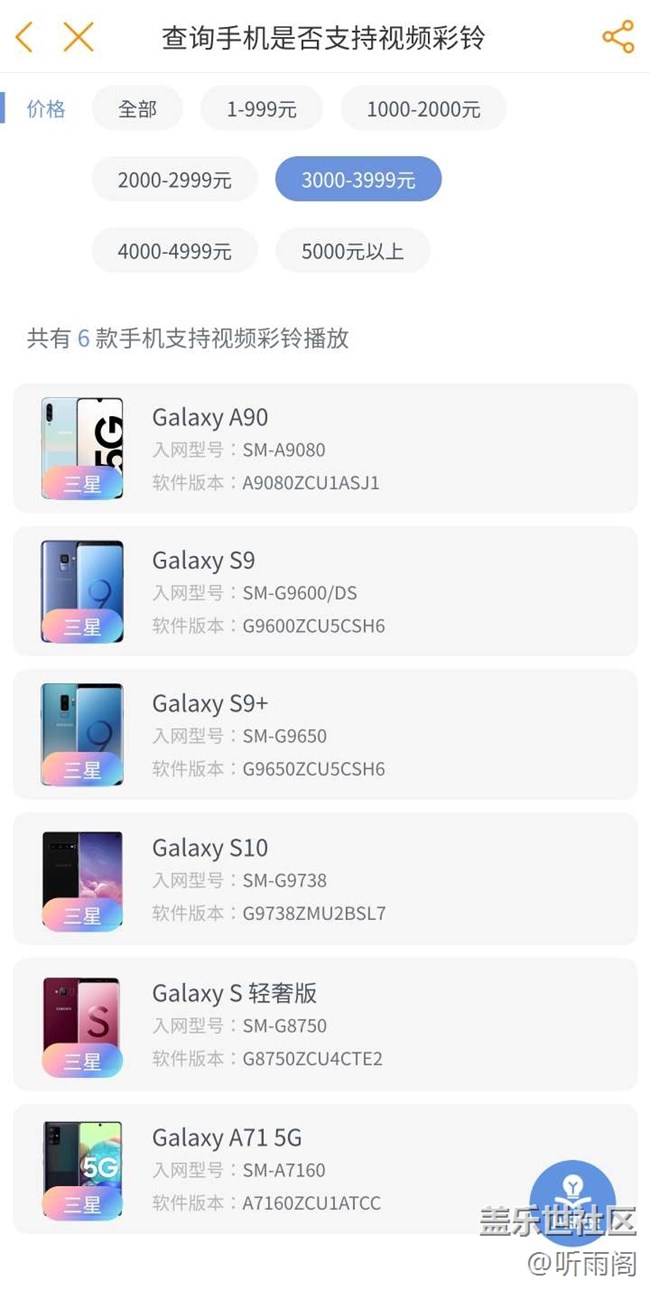Filter by 2000-2999元 price chip
The image size is (650, 1299).
click(x=174, y=180)
